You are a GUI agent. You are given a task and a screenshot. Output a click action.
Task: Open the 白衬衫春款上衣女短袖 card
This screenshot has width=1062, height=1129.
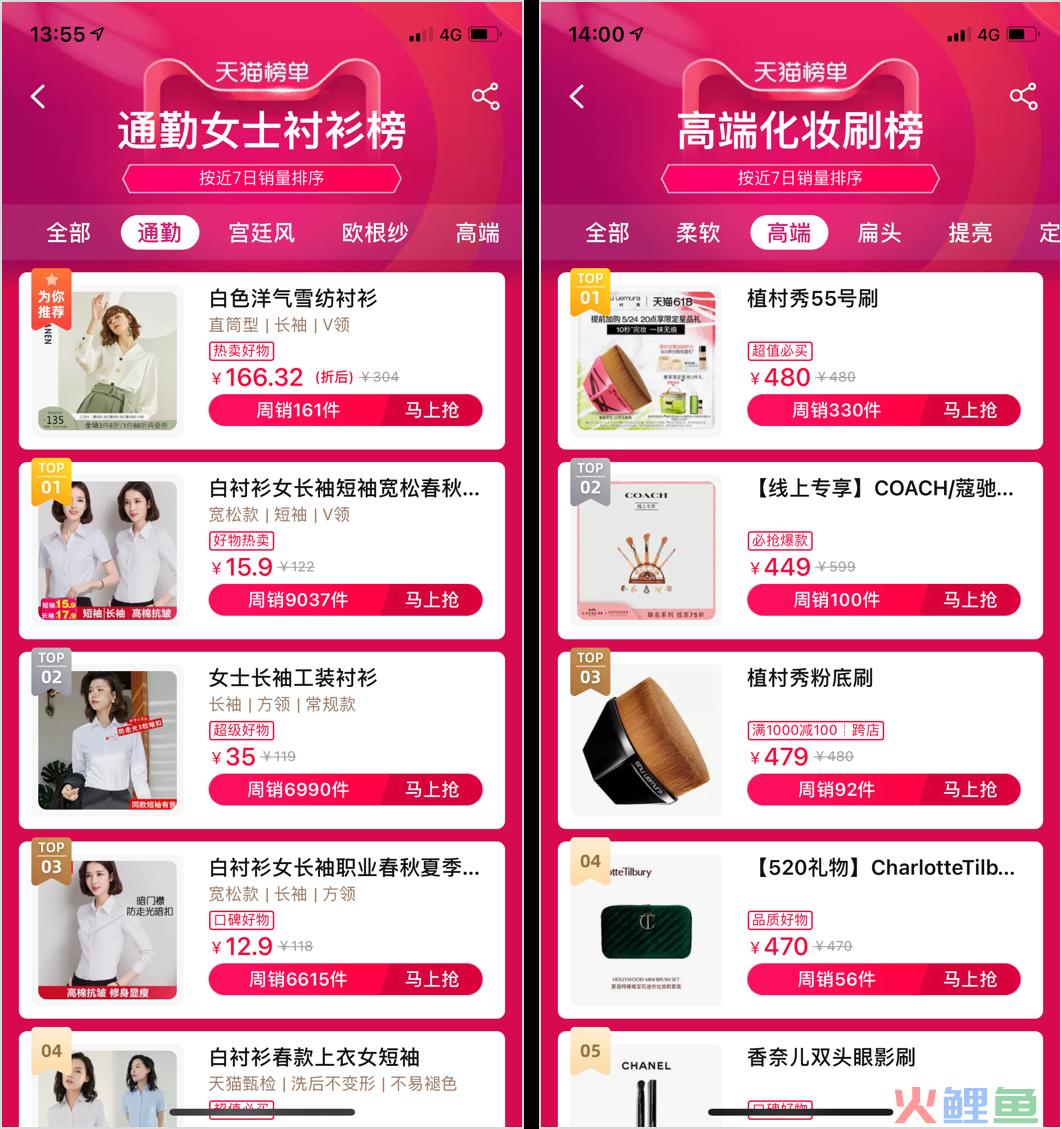(313, 1058)
